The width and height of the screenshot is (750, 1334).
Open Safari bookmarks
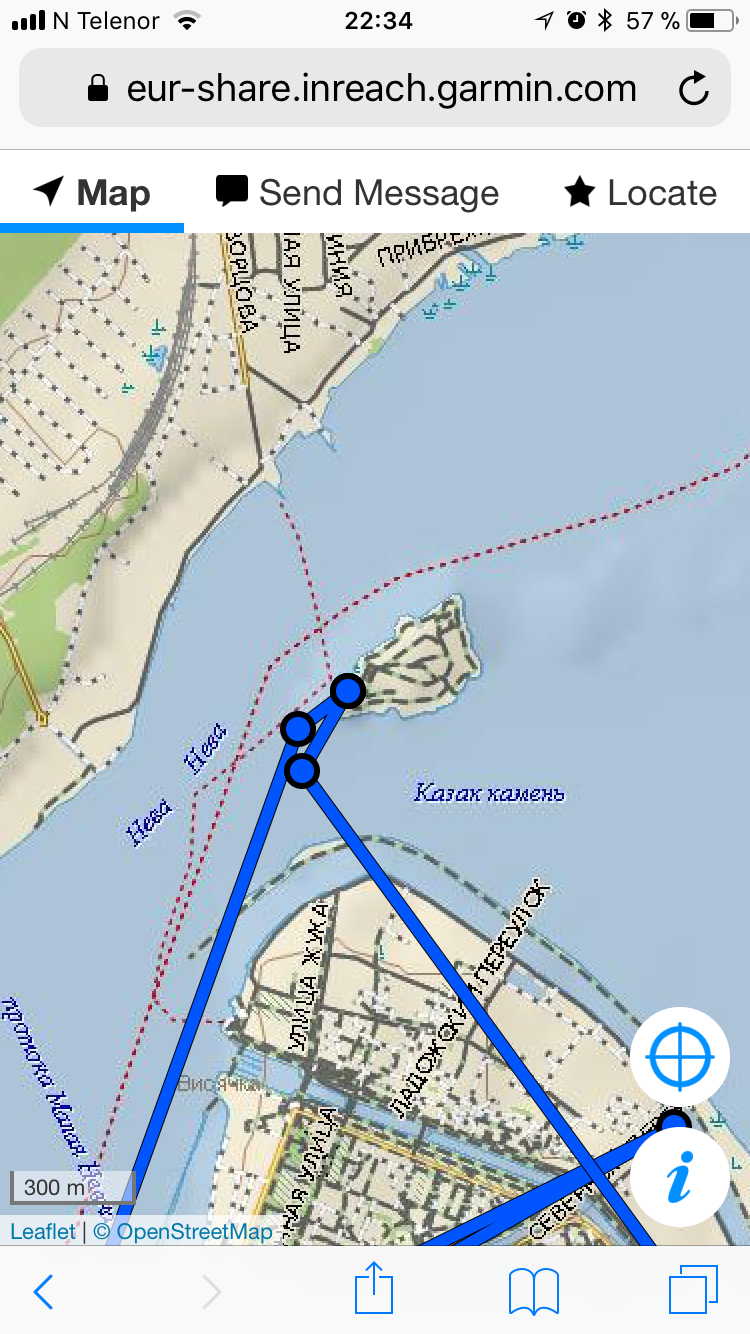[533, 1292]
